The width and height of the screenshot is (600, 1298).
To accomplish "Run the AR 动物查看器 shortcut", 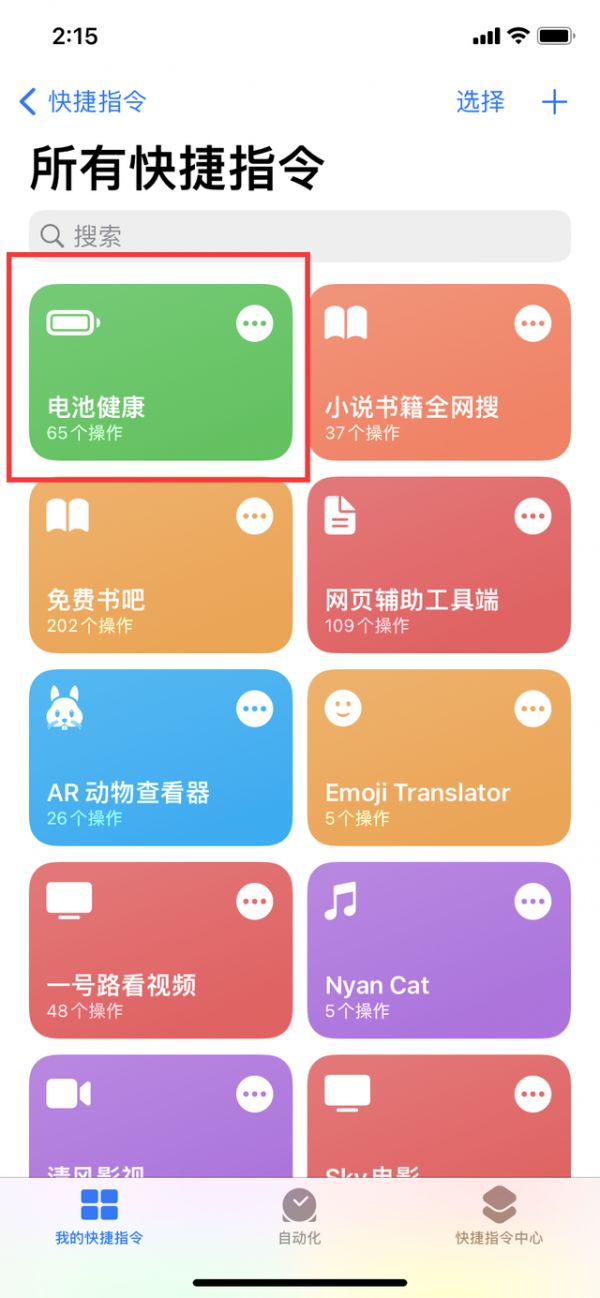I will tap(140, 785).
